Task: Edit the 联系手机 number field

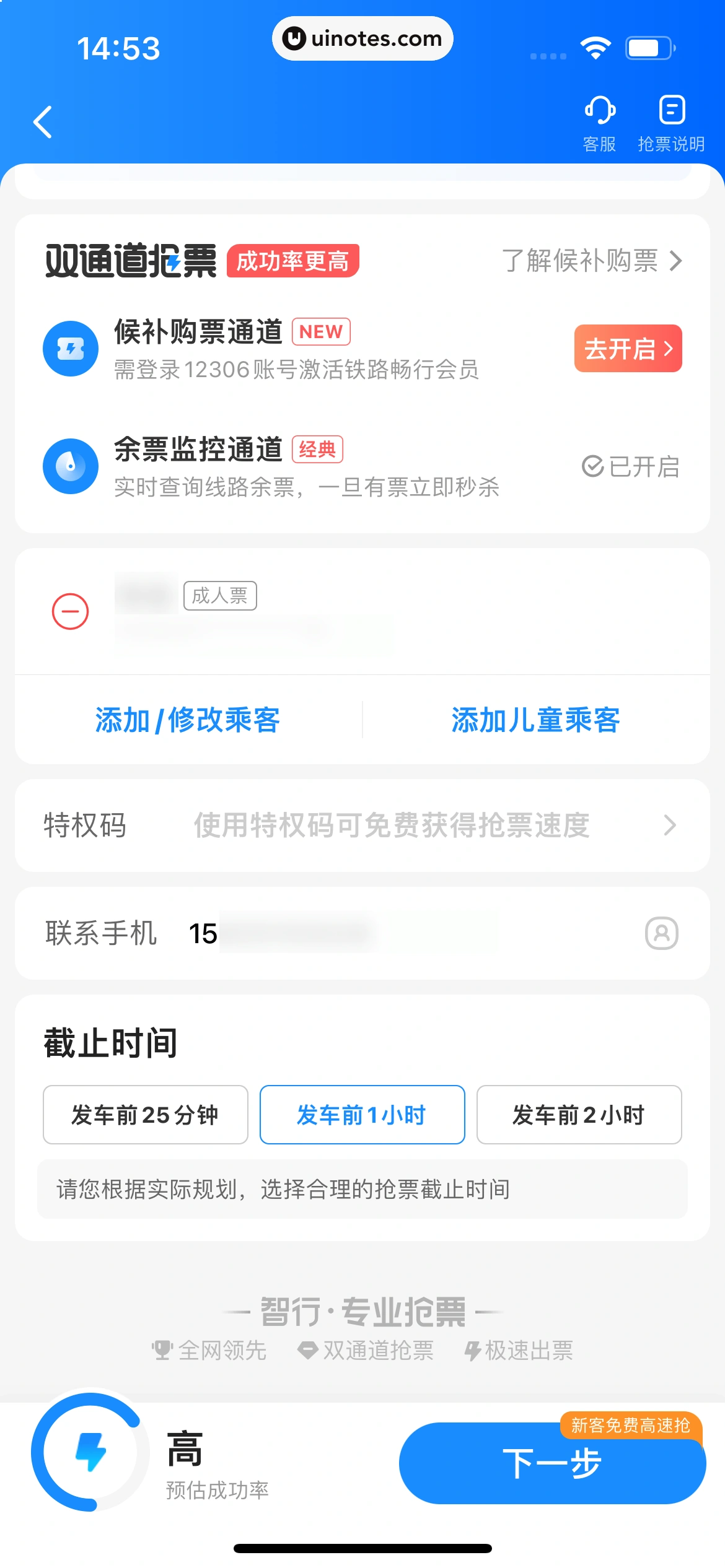Action: (x=372, y=933)
